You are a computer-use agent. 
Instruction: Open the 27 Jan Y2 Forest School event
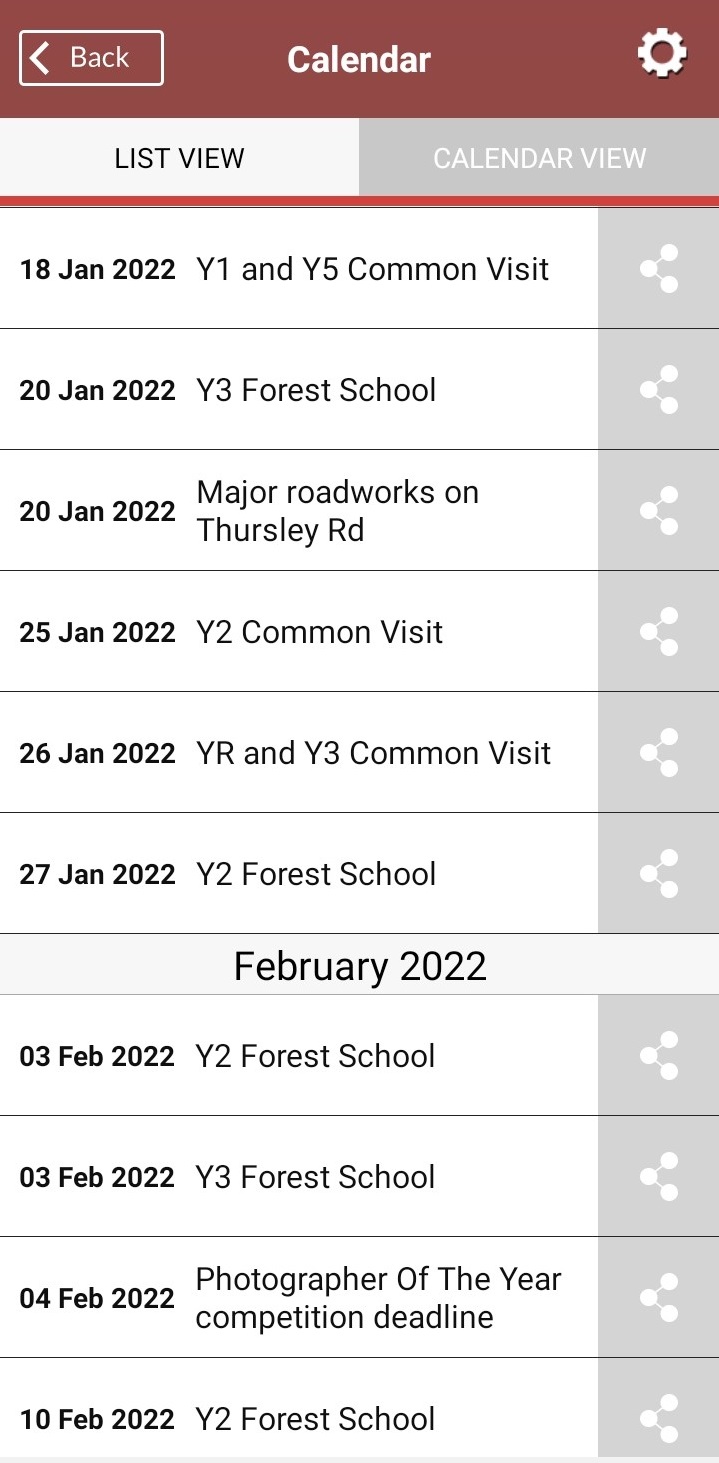[299, 874]
